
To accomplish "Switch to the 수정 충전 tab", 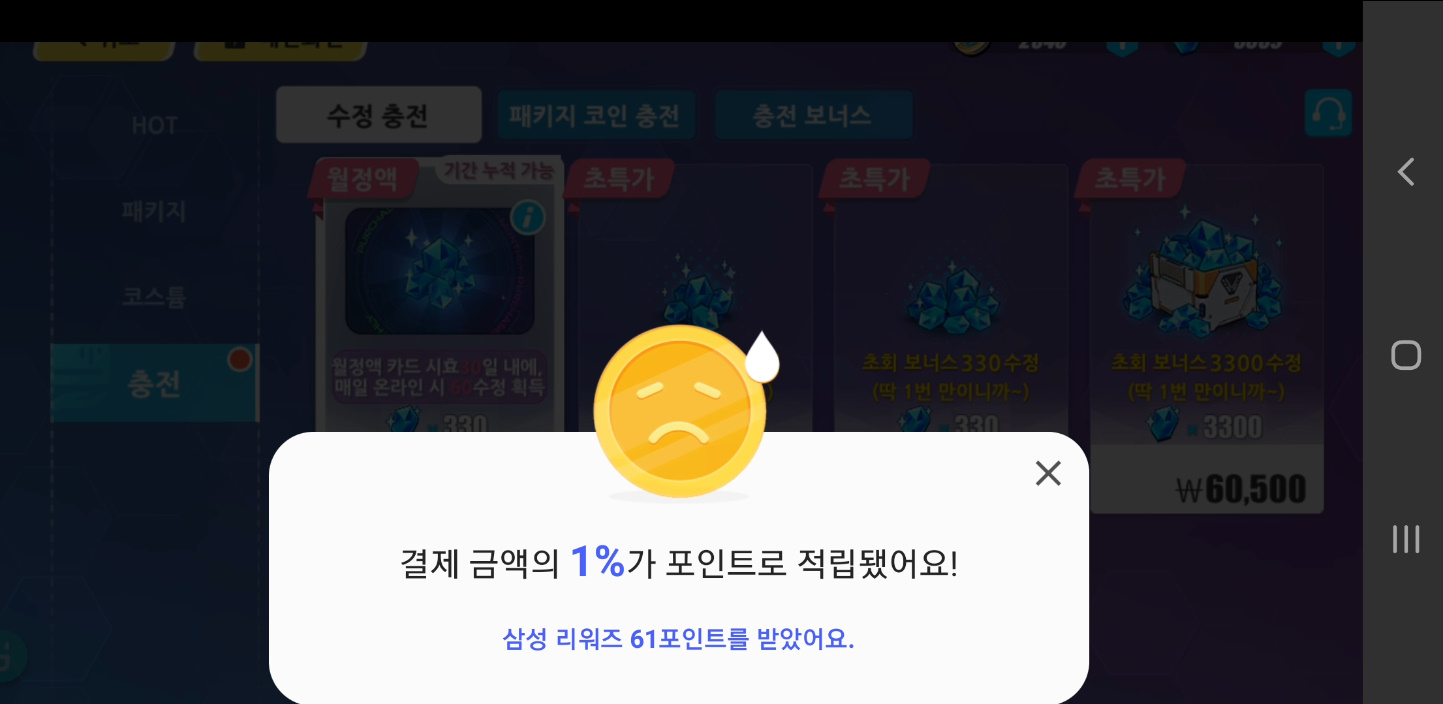I will tap(378, 116).
